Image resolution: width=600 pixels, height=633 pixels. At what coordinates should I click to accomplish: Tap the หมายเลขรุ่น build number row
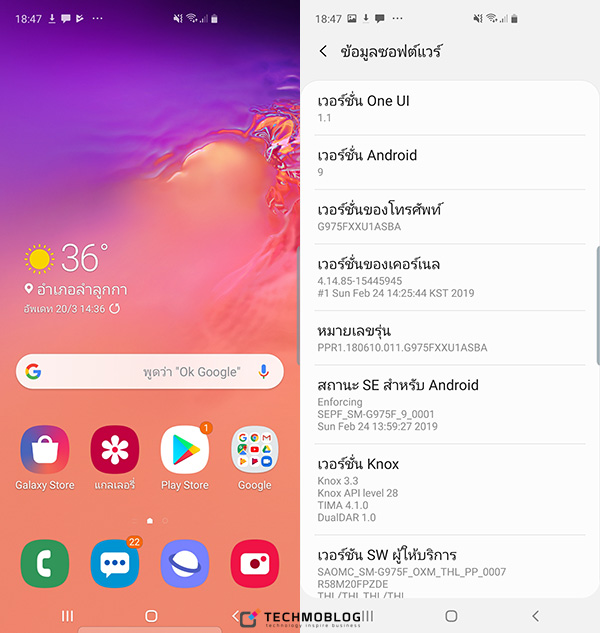[450, 338]
